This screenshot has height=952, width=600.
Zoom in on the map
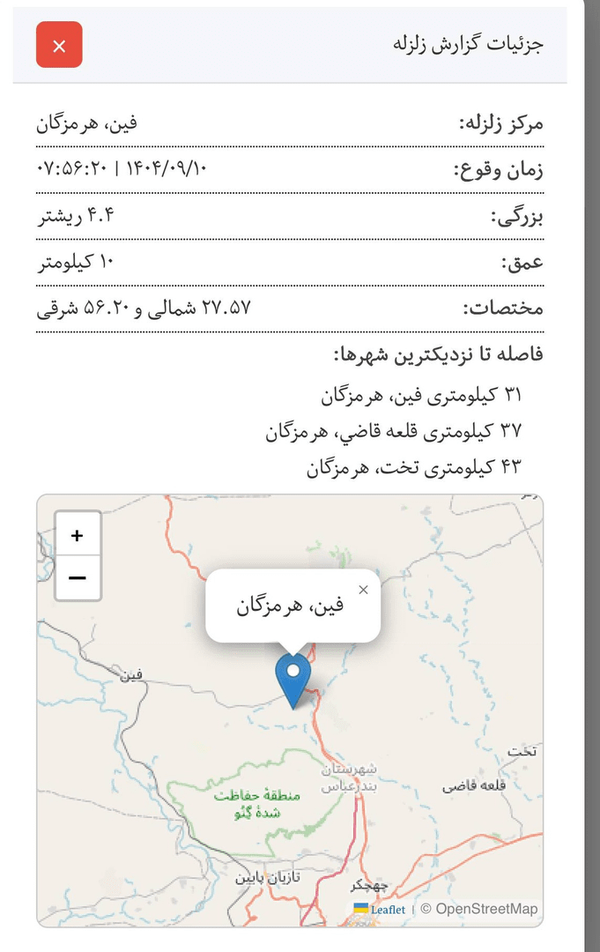77,536
